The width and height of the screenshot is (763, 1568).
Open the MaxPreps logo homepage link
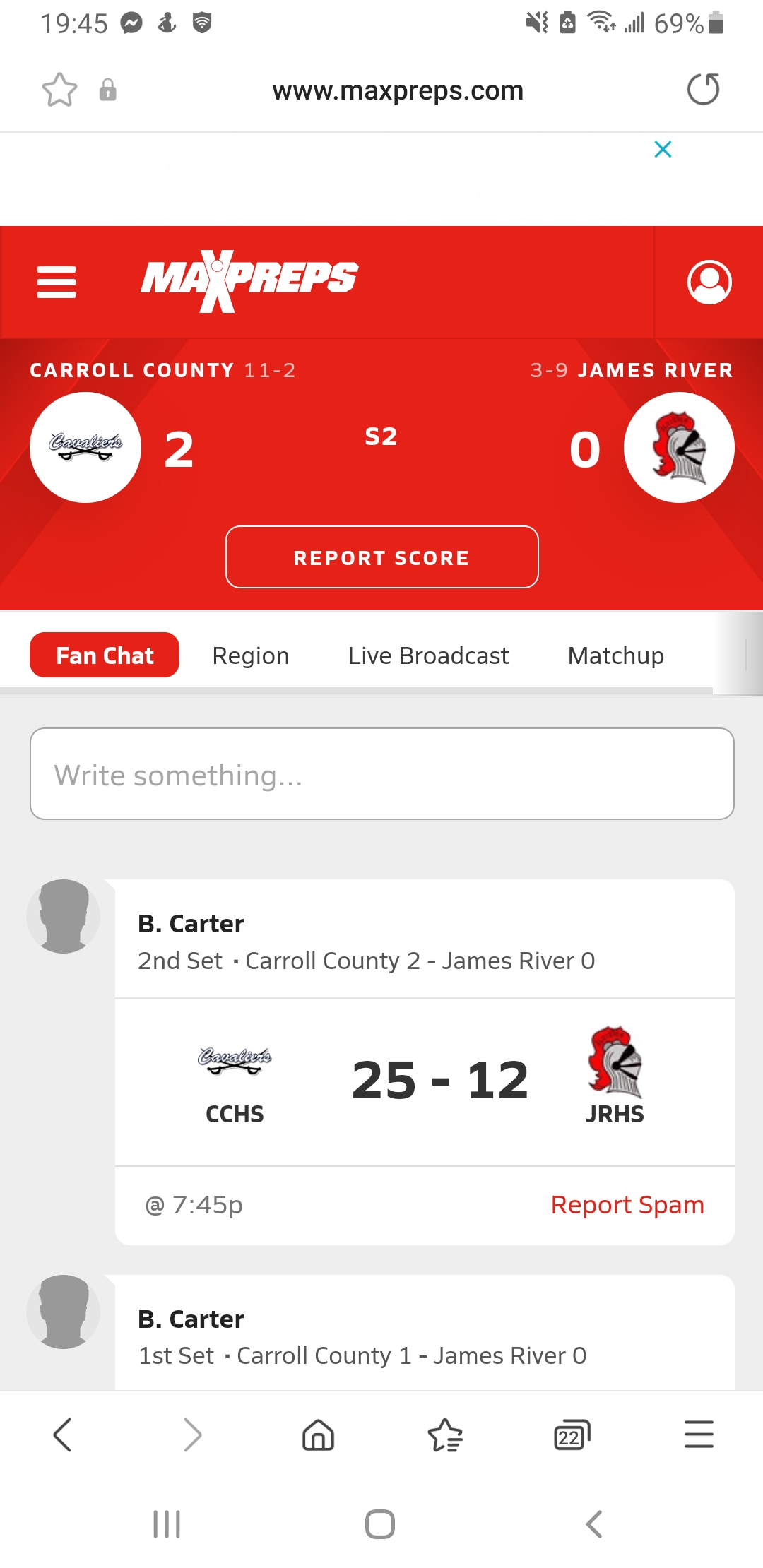pos(249,280)
